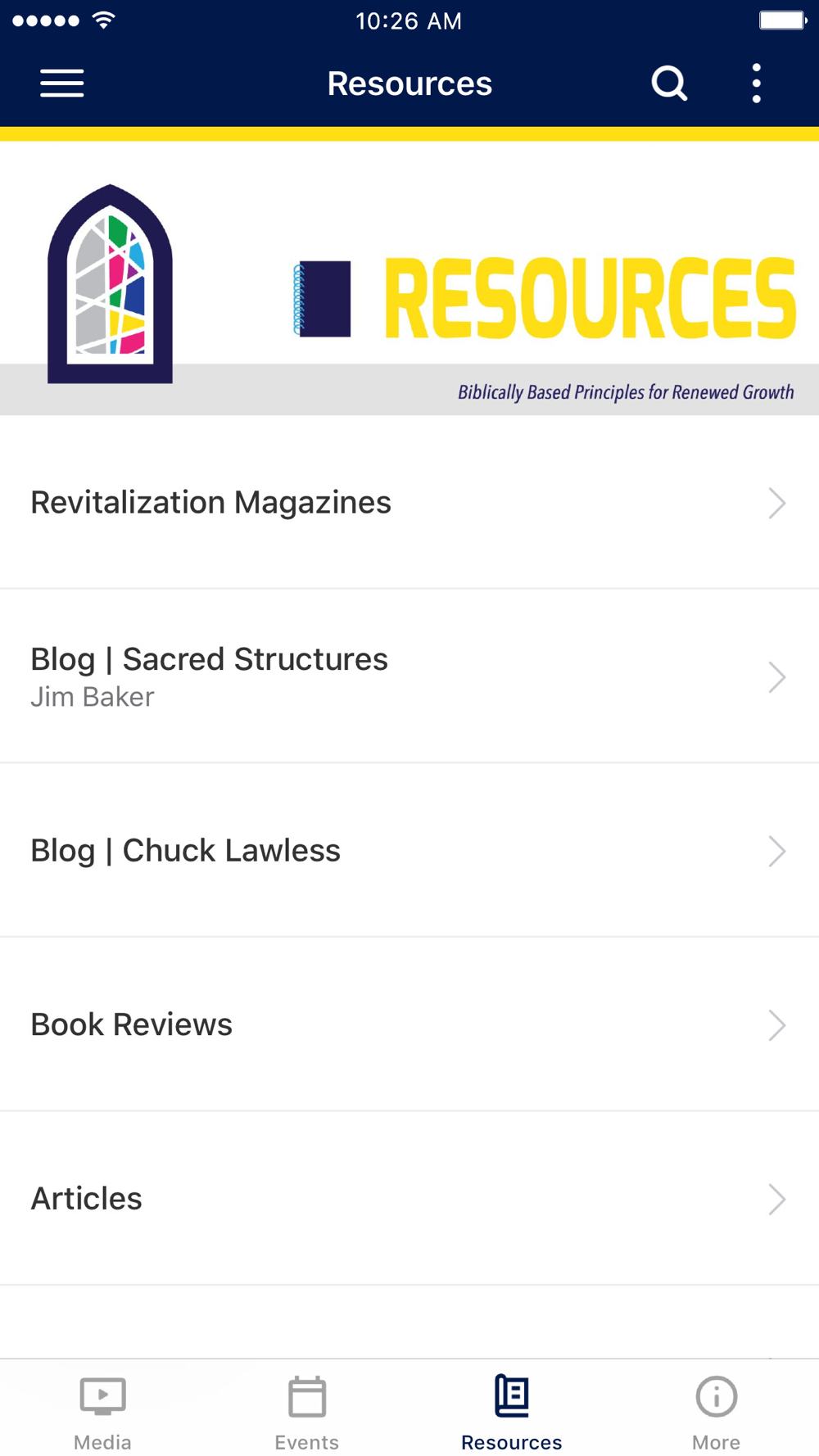The height and width of the screenshot is (1456, 819).
Task: Open Blog | Sacred Structures by Jim Baker
Action: point(409,676)
